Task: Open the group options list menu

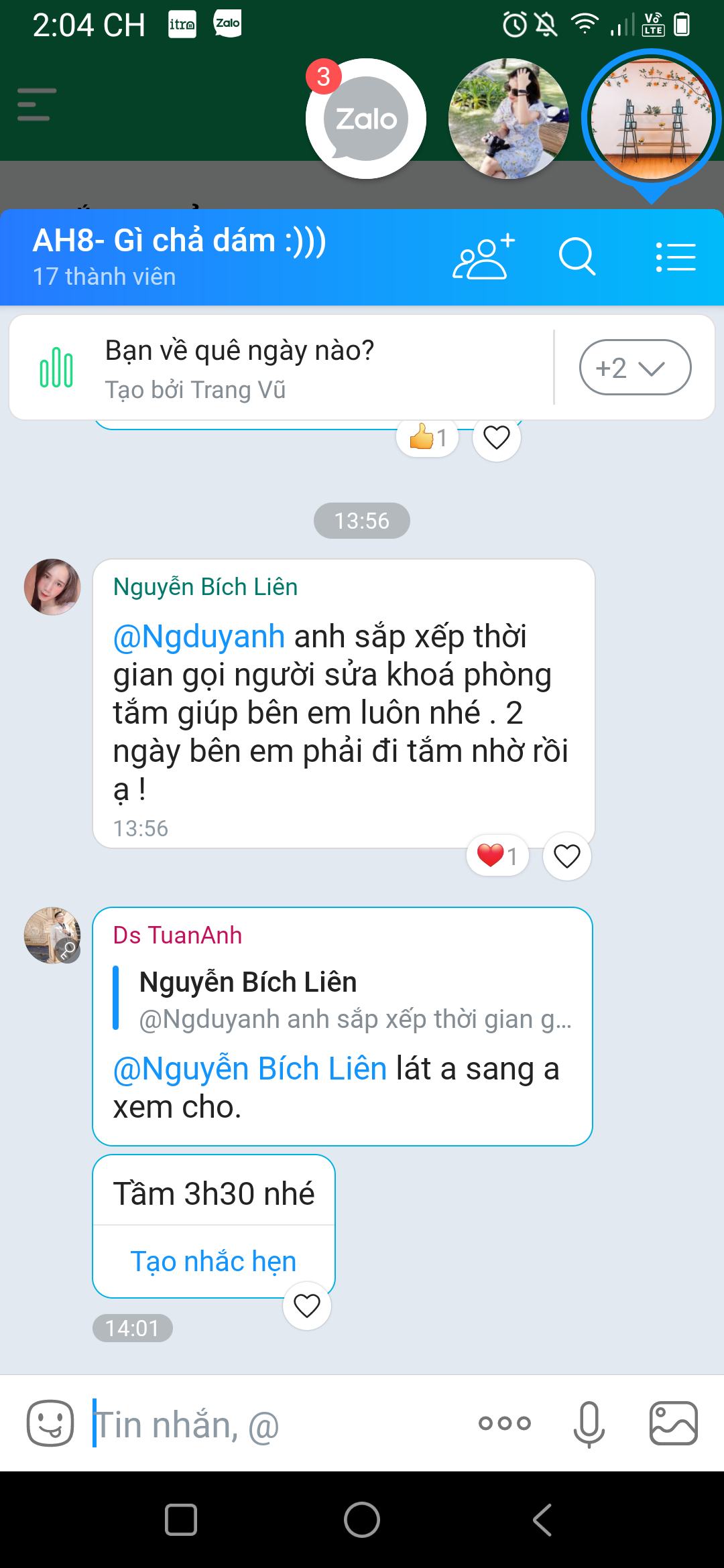Action: point(675,257)
